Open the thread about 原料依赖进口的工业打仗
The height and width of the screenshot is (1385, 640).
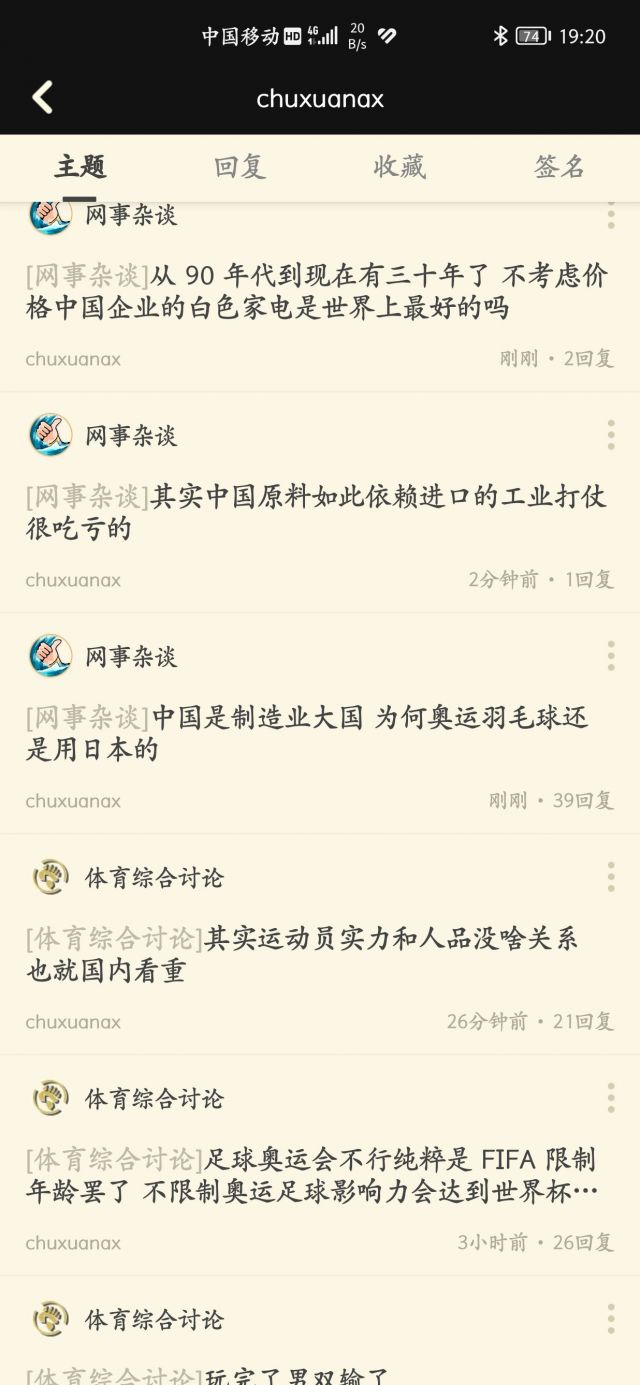pos(316,512)
